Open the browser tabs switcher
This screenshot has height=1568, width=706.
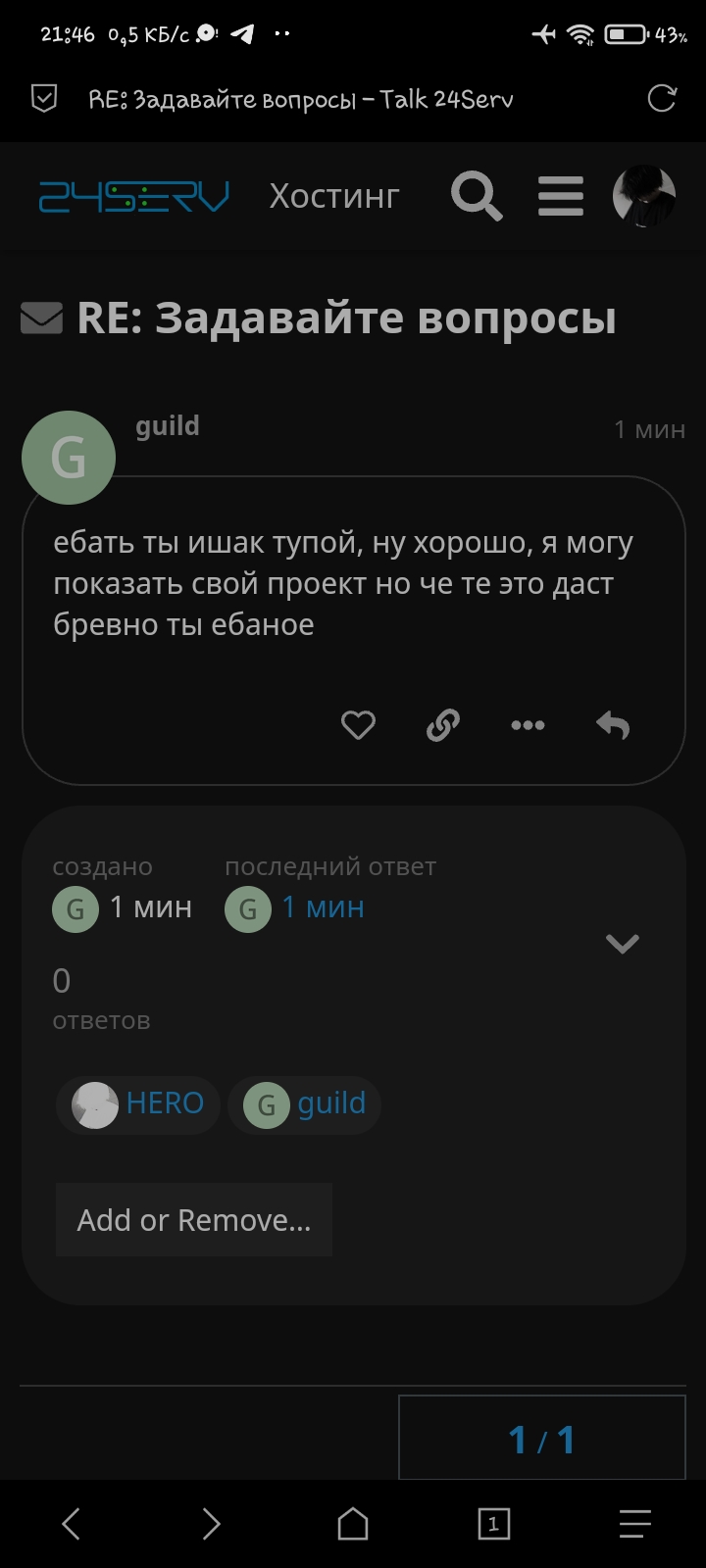493,1524
